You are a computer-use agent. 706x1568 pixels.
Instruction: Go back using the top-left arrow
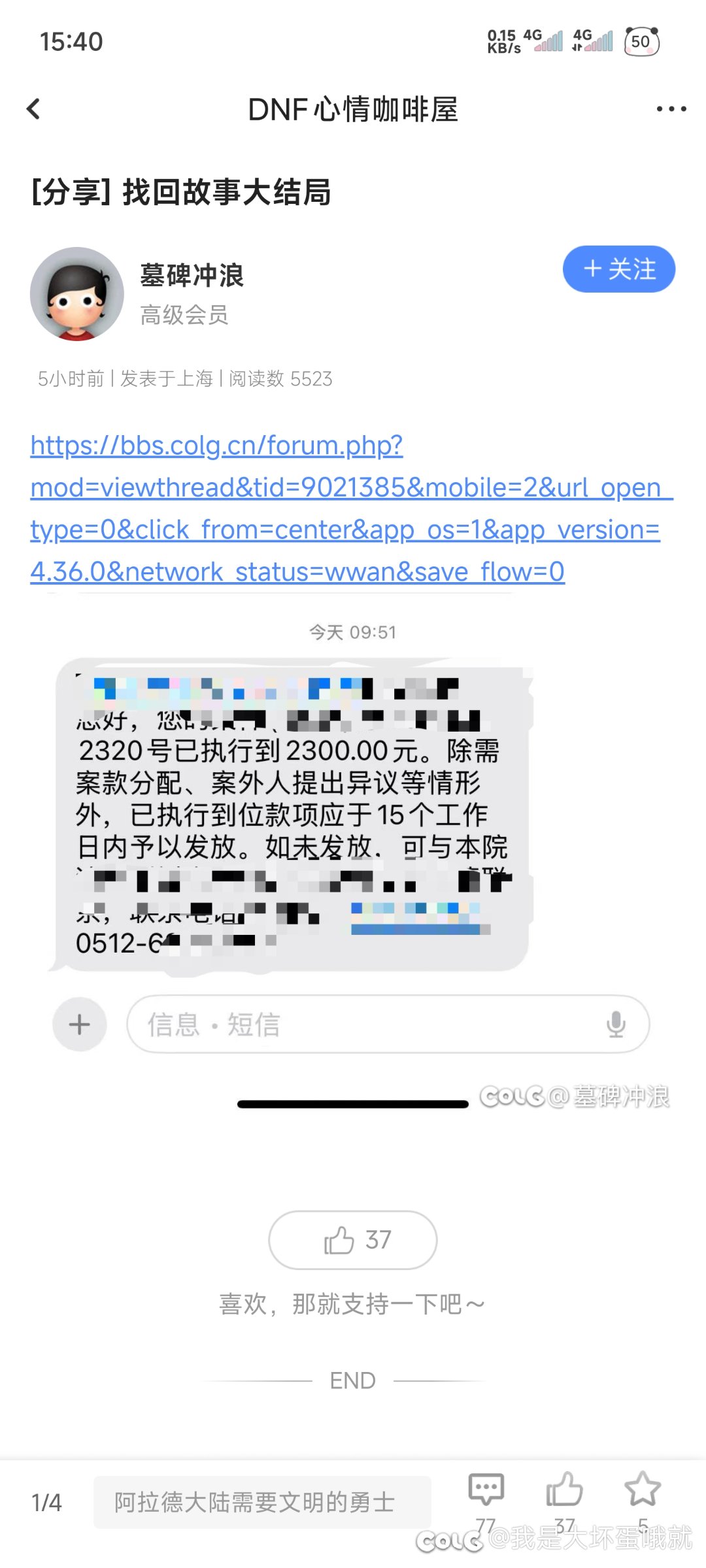(x=34, y=109)
